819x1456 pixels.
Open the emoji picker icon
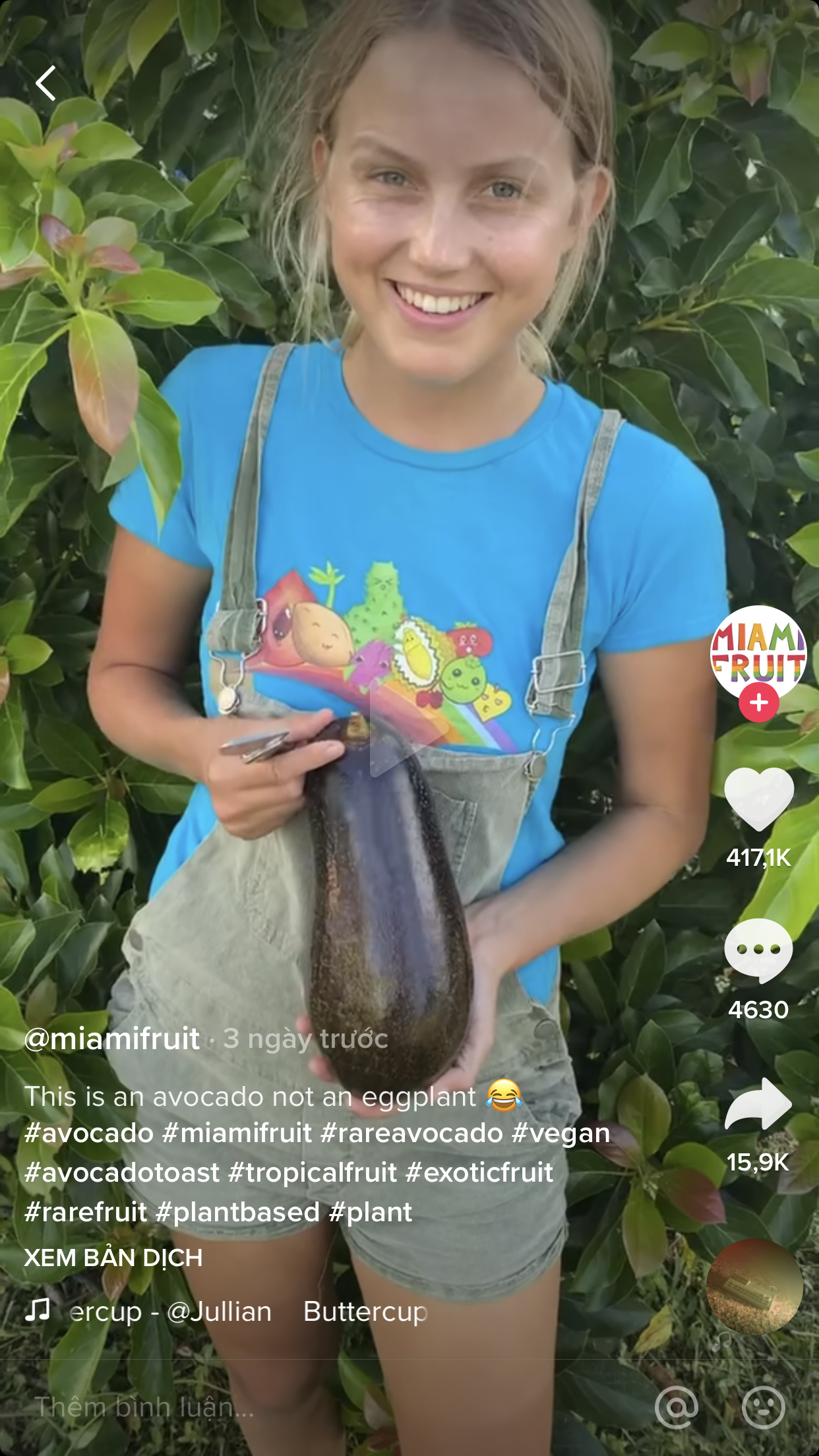[763, 1407]
